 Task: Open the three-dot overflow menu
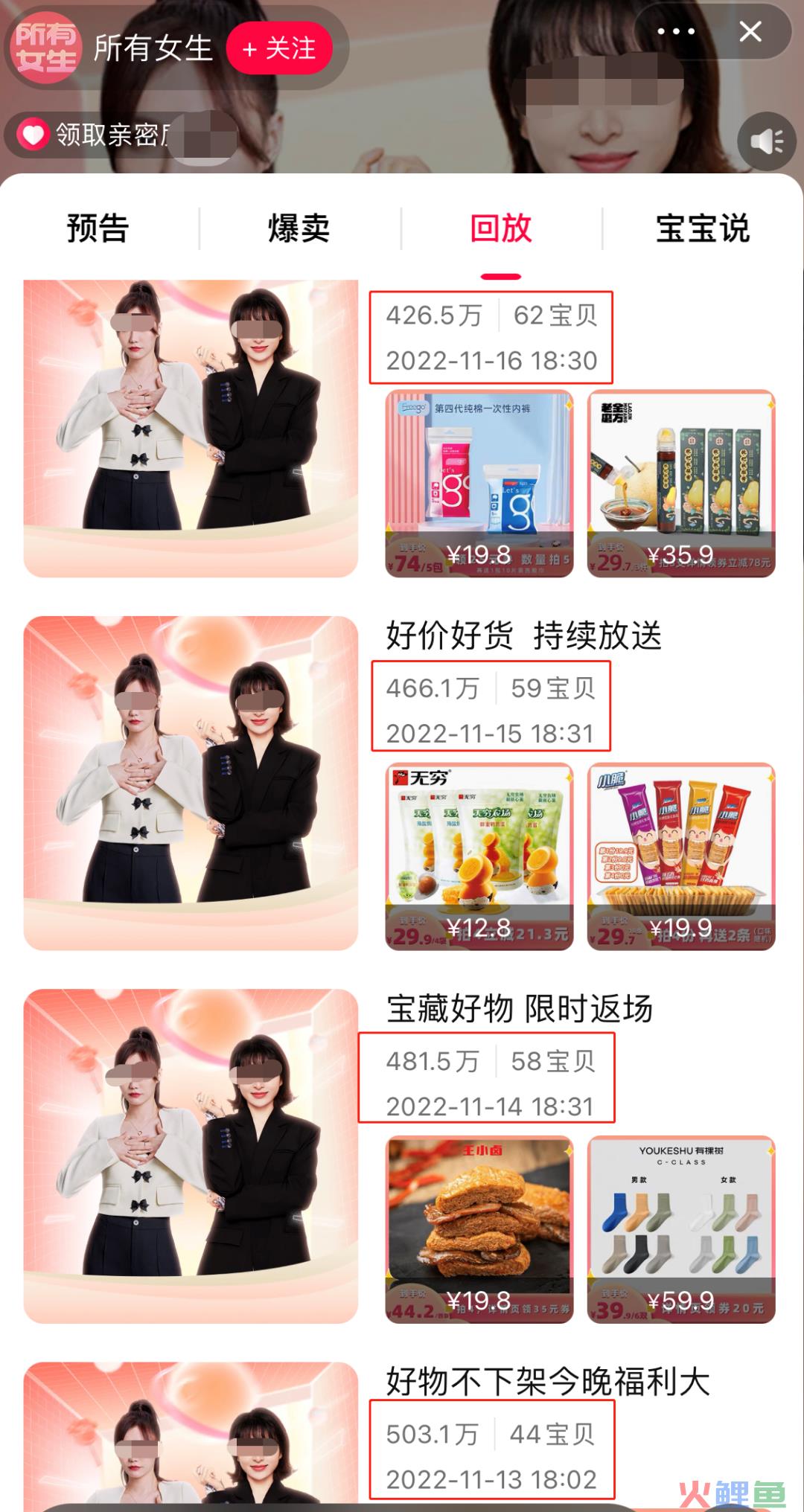[x=675, y=32]
